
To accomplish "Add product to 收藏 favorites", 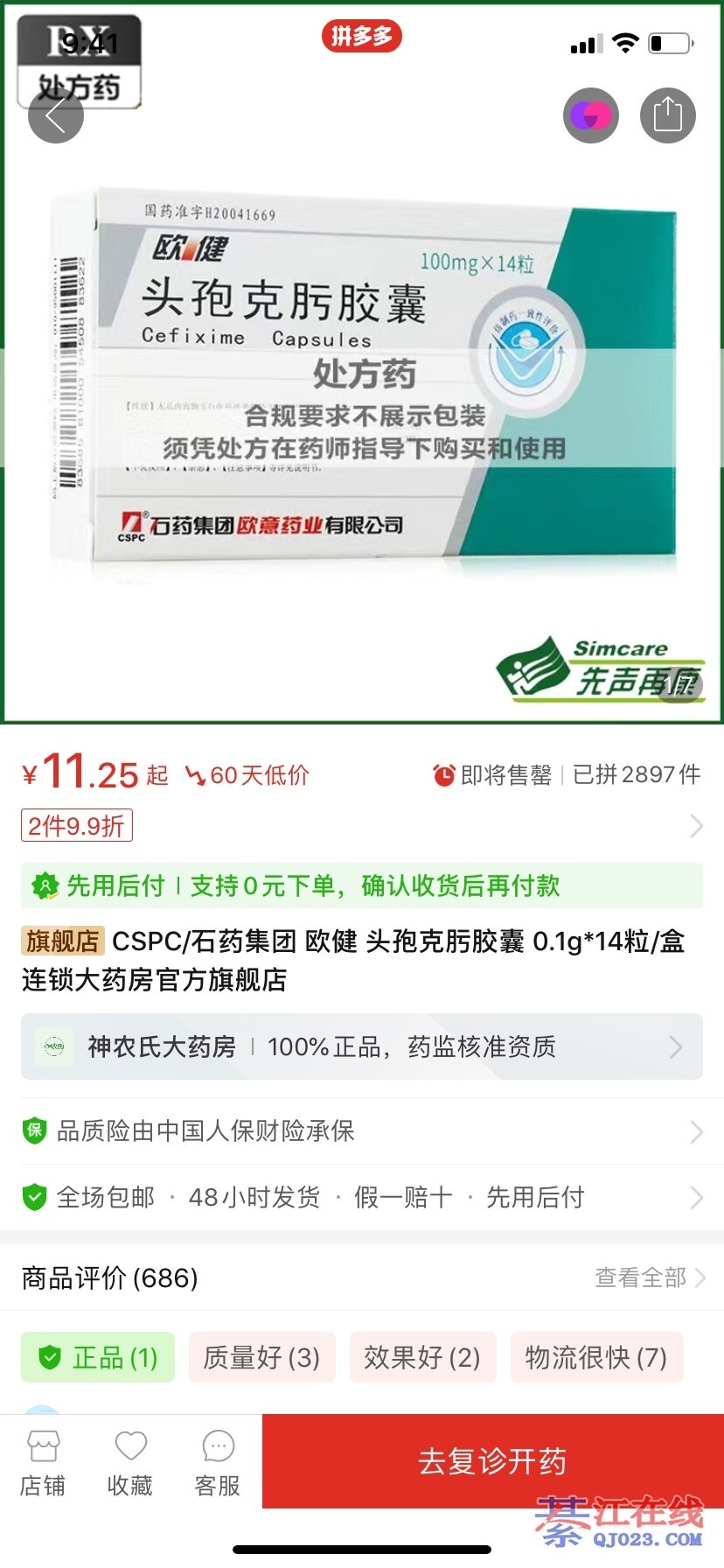I will [130, 1463].
